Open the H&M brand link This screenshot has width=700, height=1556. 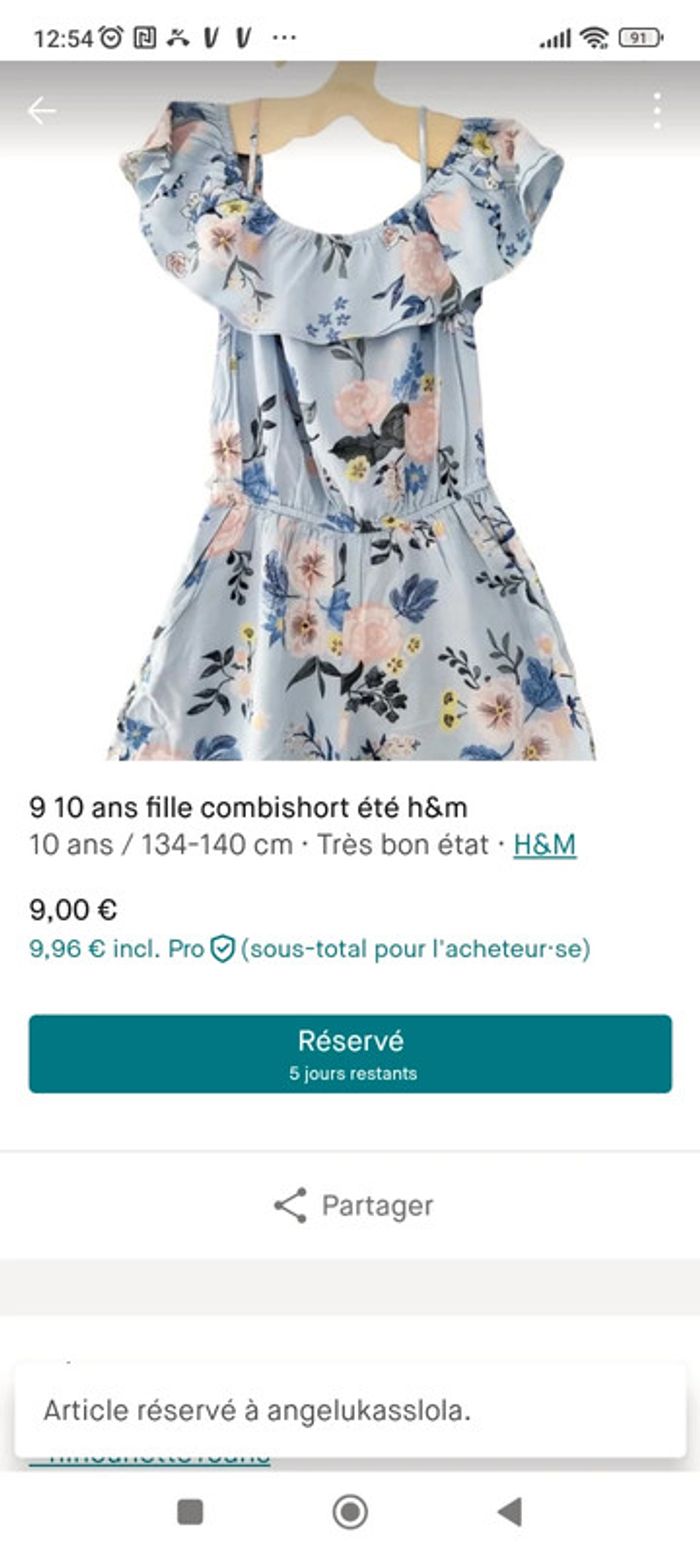click(544, 845)
